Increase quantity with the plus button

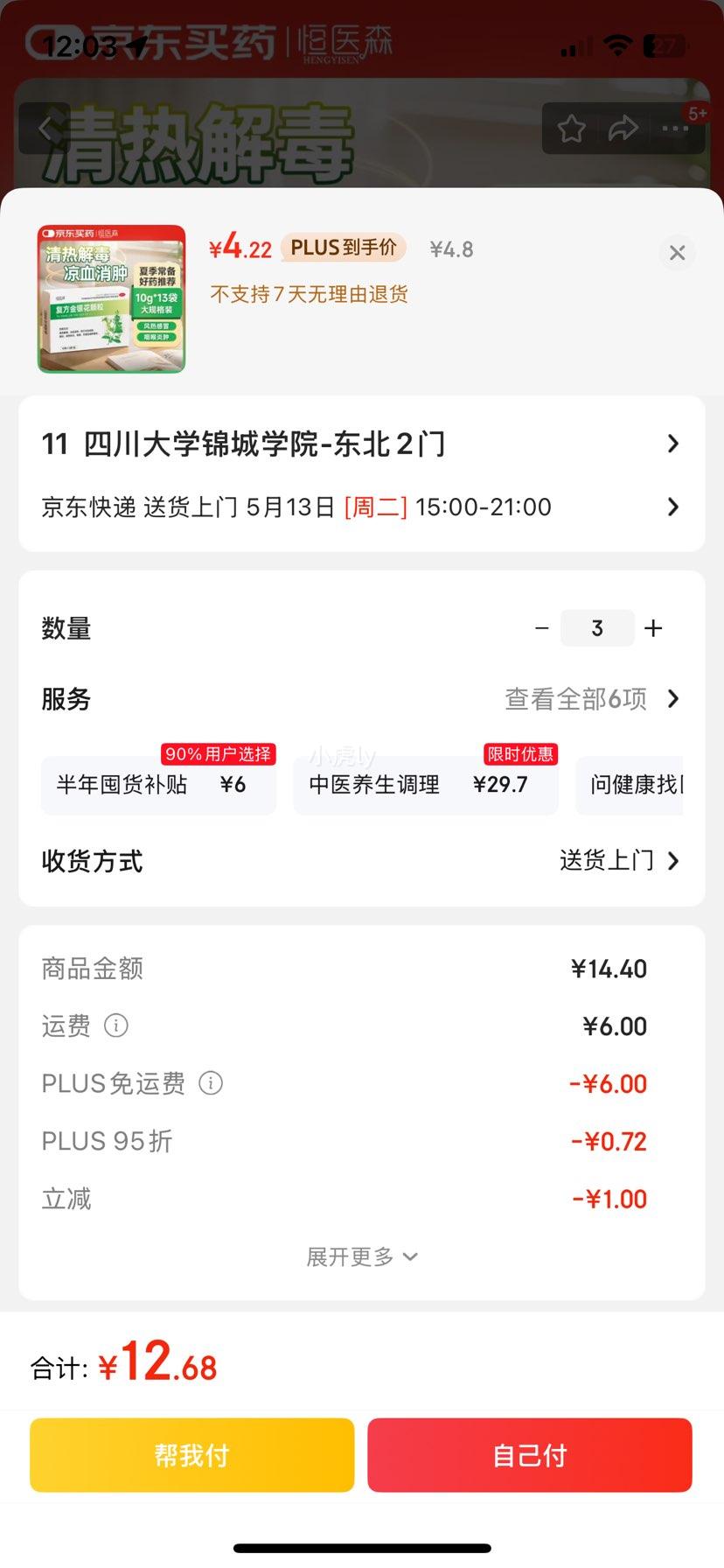pyautogui.click(x=653, y=628)
